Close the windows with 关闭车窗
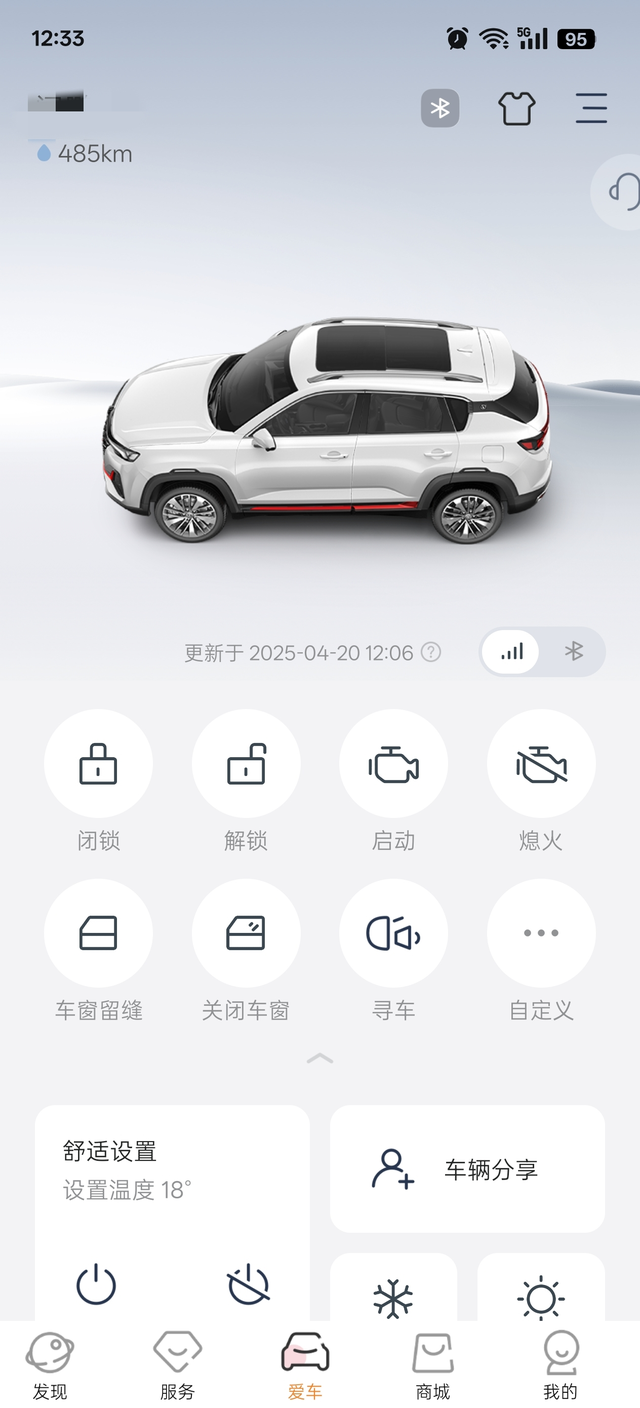This screenshot has height=1408, width=640. 246,934
